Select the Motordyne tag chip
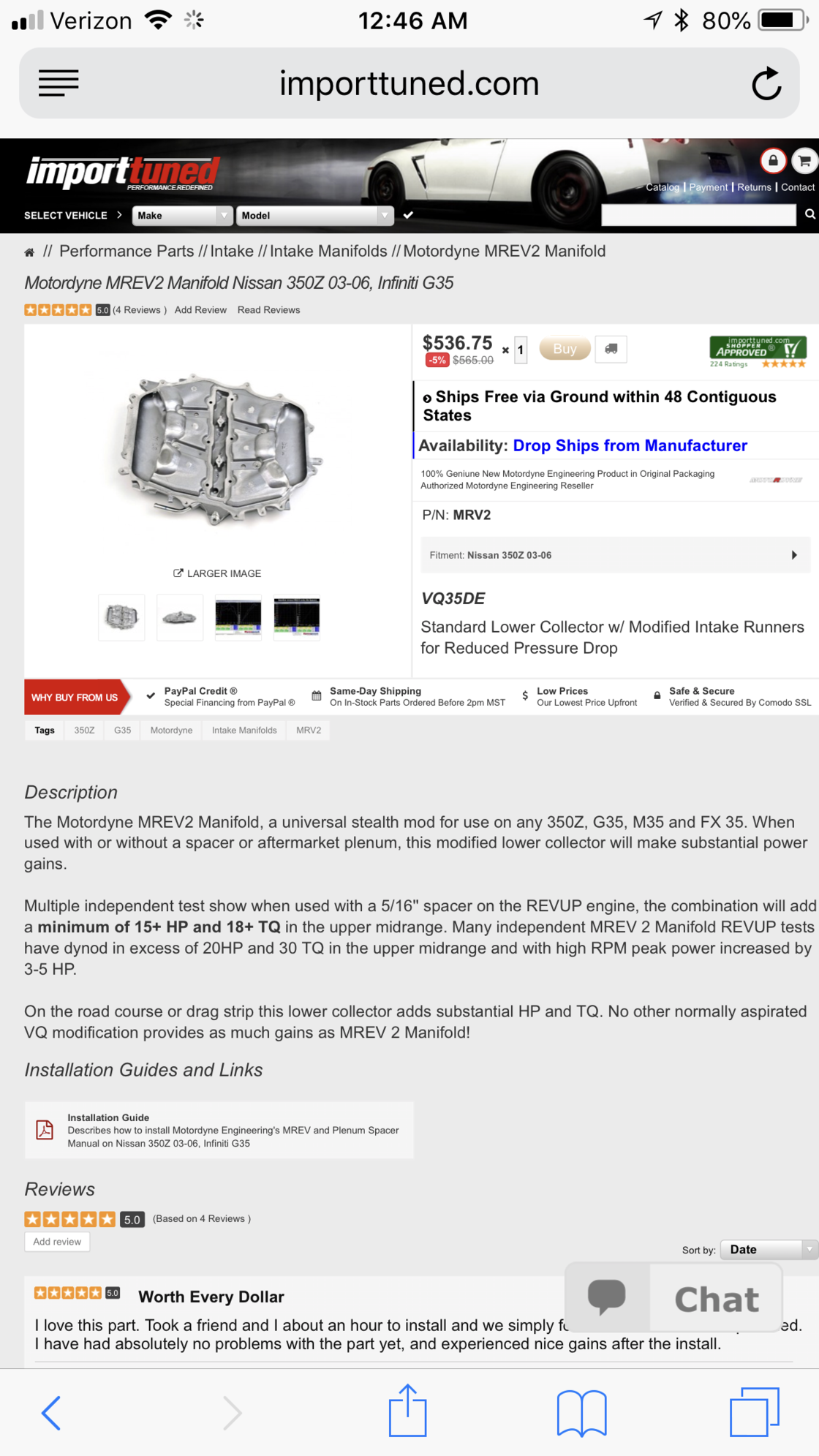This screenshot has height=1456, width=819. pos(171,731)
